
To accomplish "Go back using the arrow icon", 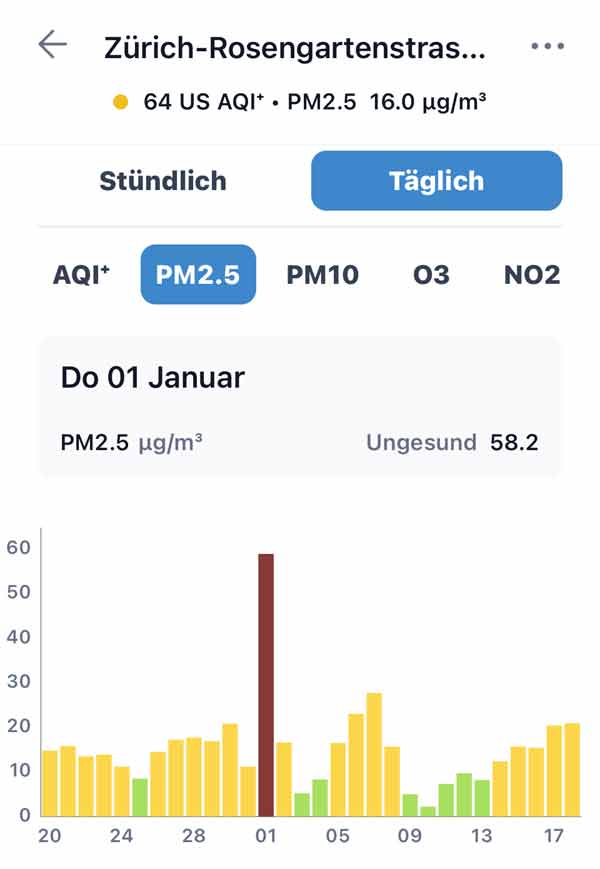I will 52,46.
